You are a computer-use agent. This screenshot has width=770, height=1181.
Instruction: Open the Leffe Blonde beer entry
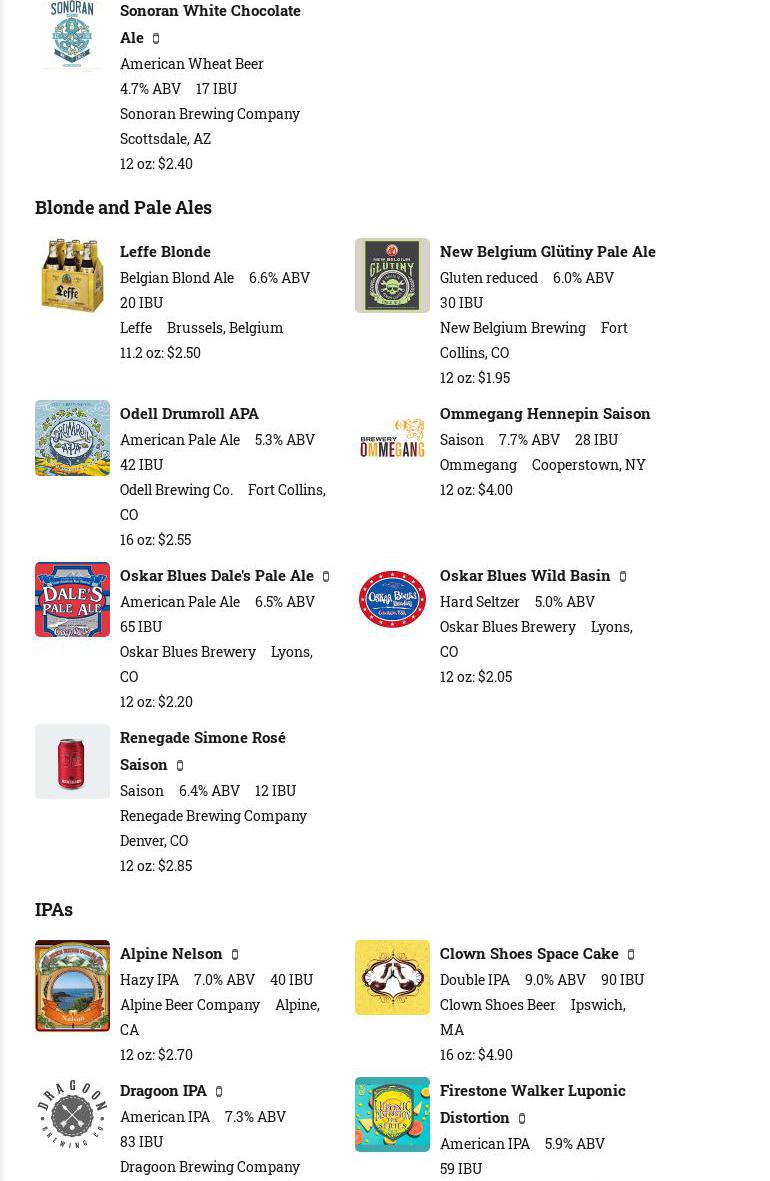tap(165, 251)
